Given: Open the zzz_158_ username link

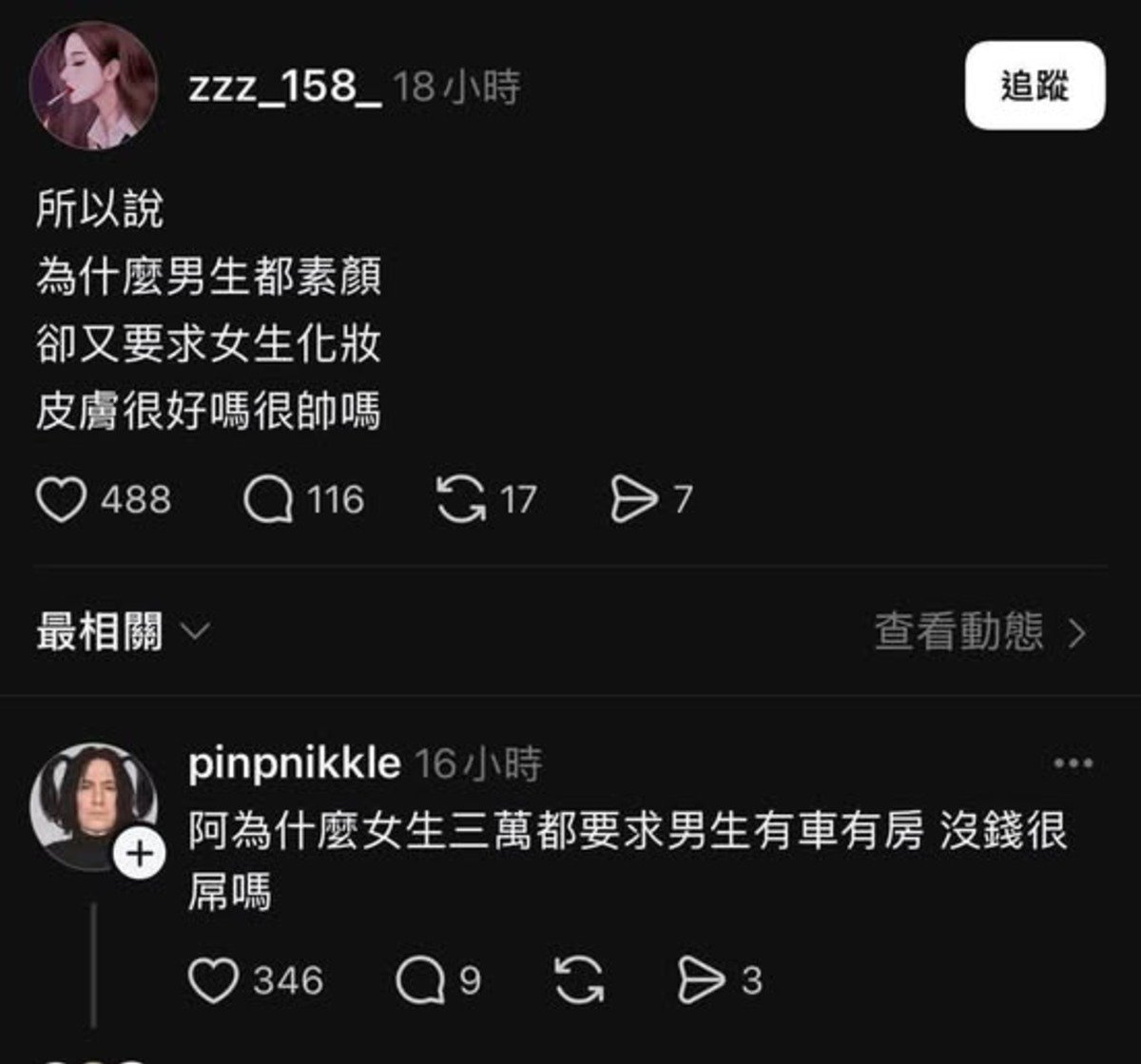Looking at the screenshot, I should pos(285,88).
